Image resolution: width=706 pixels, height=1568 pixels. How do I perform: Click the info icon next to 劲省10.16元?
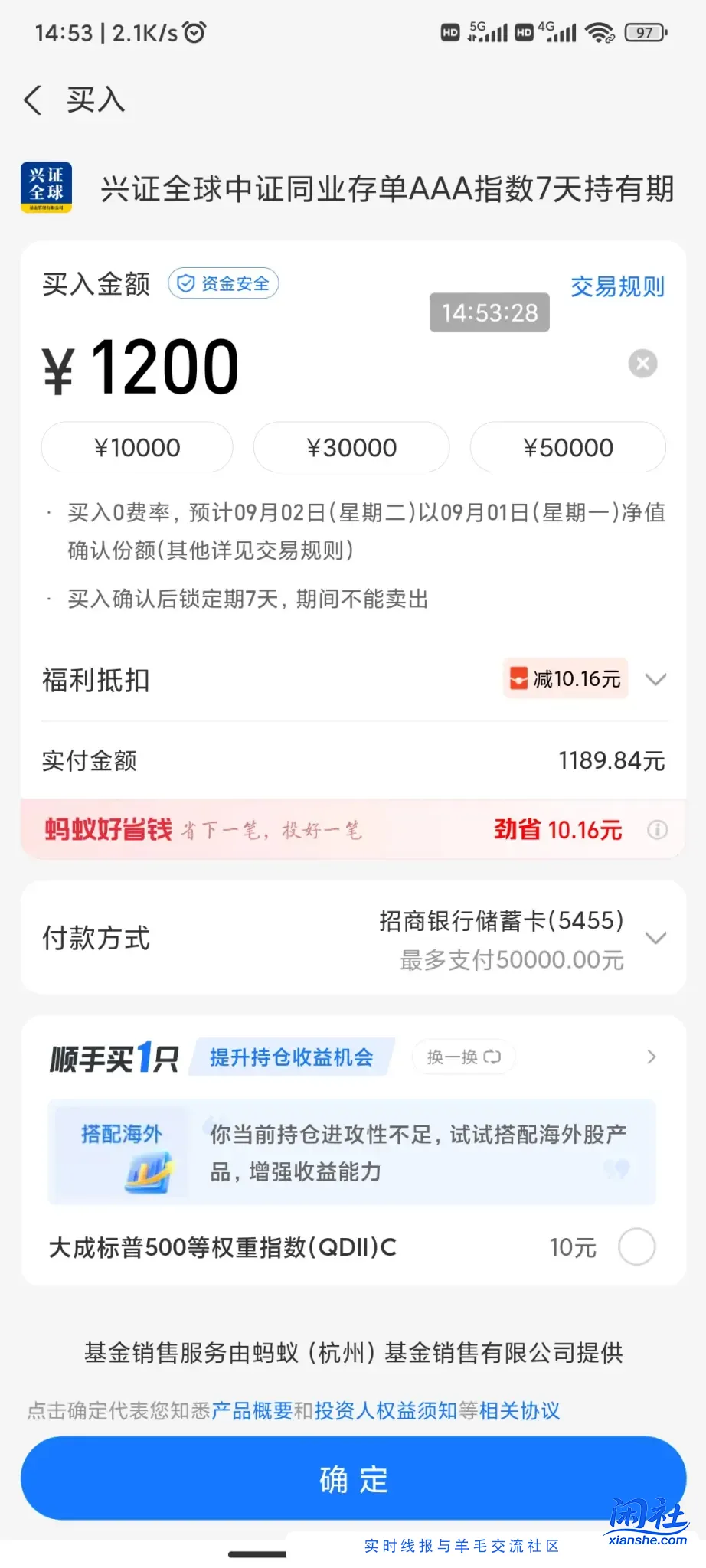[659, 829]
